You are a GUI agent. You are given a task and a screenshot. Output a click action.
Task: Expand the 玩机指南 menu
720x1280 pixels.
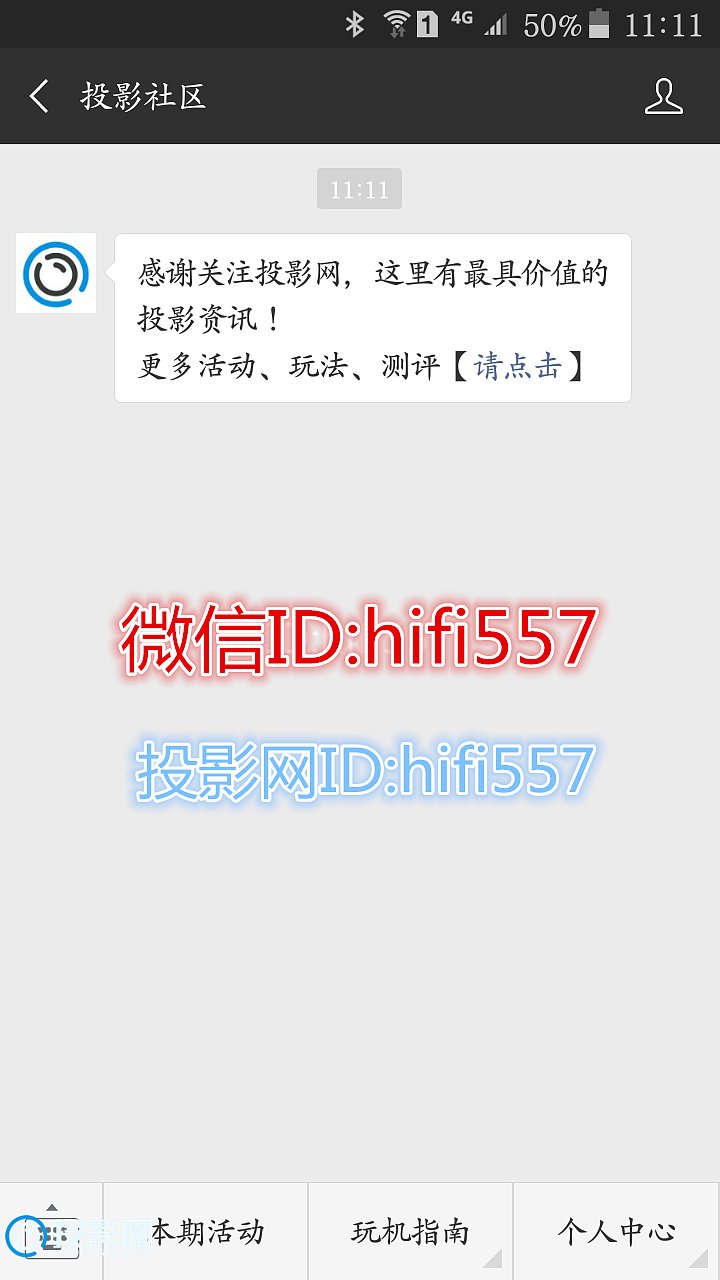[x=410, y=1232]
